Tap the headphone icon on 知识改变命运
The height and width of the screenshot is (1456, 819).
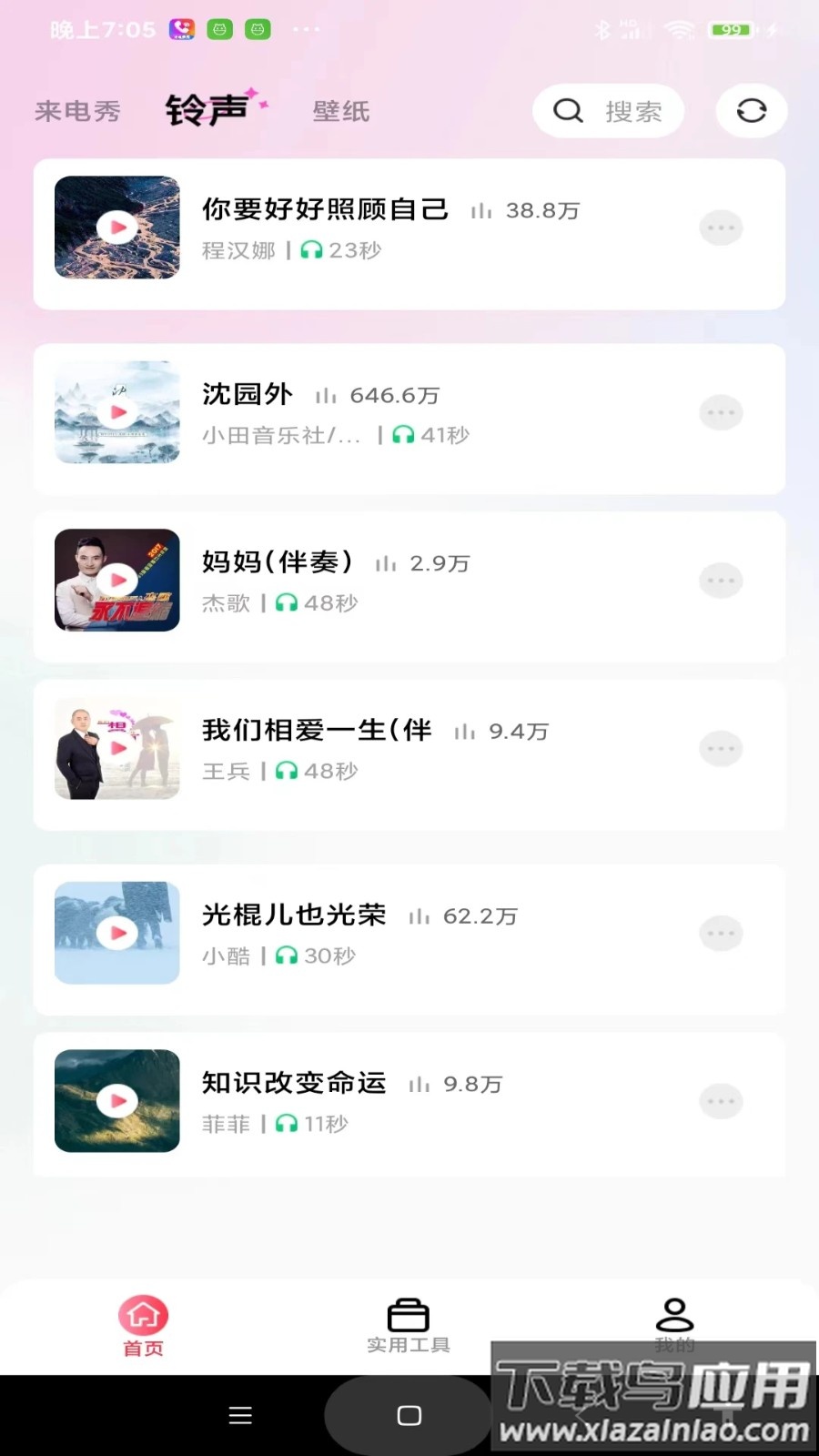pos(287,1123)
